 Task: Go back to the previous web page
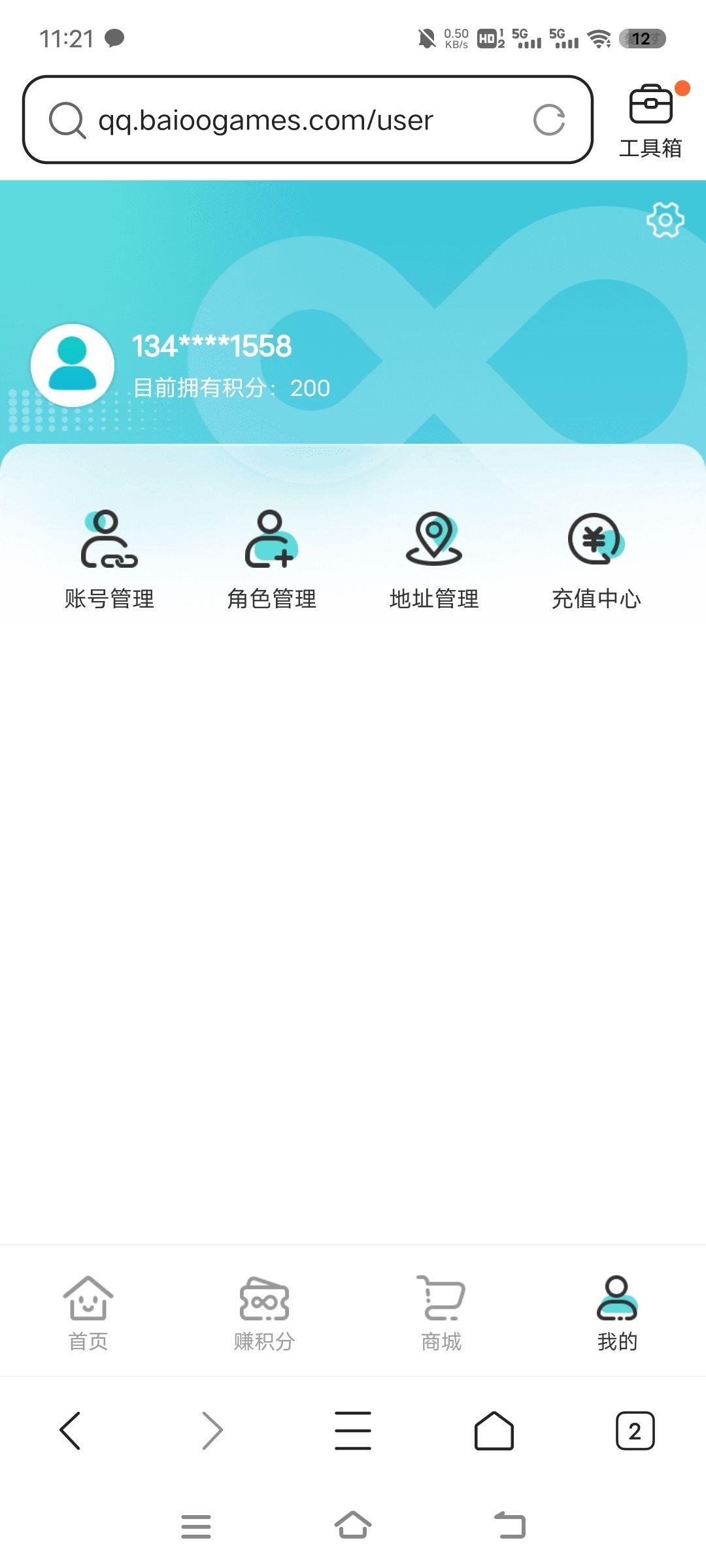70,1431
